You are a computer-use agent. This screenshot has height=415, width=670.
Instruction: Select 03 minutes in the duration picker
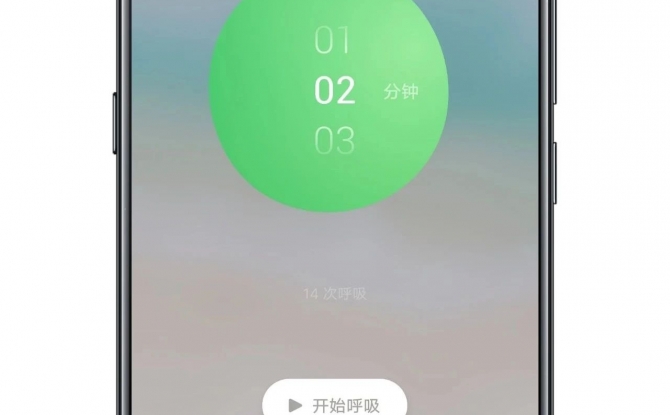click(x=334, y=141)
